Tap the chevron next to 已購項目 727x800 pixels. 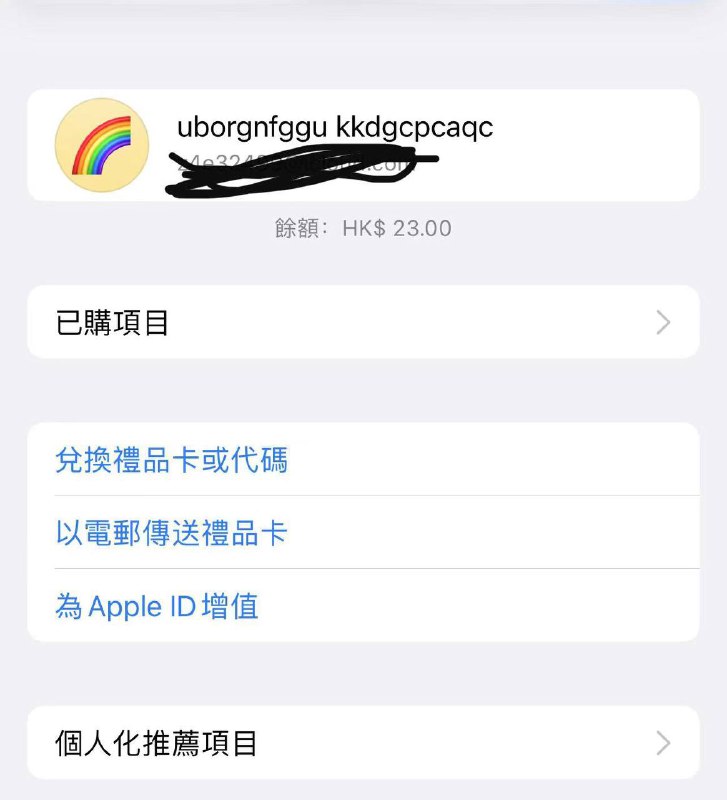(x=662, y=321)
